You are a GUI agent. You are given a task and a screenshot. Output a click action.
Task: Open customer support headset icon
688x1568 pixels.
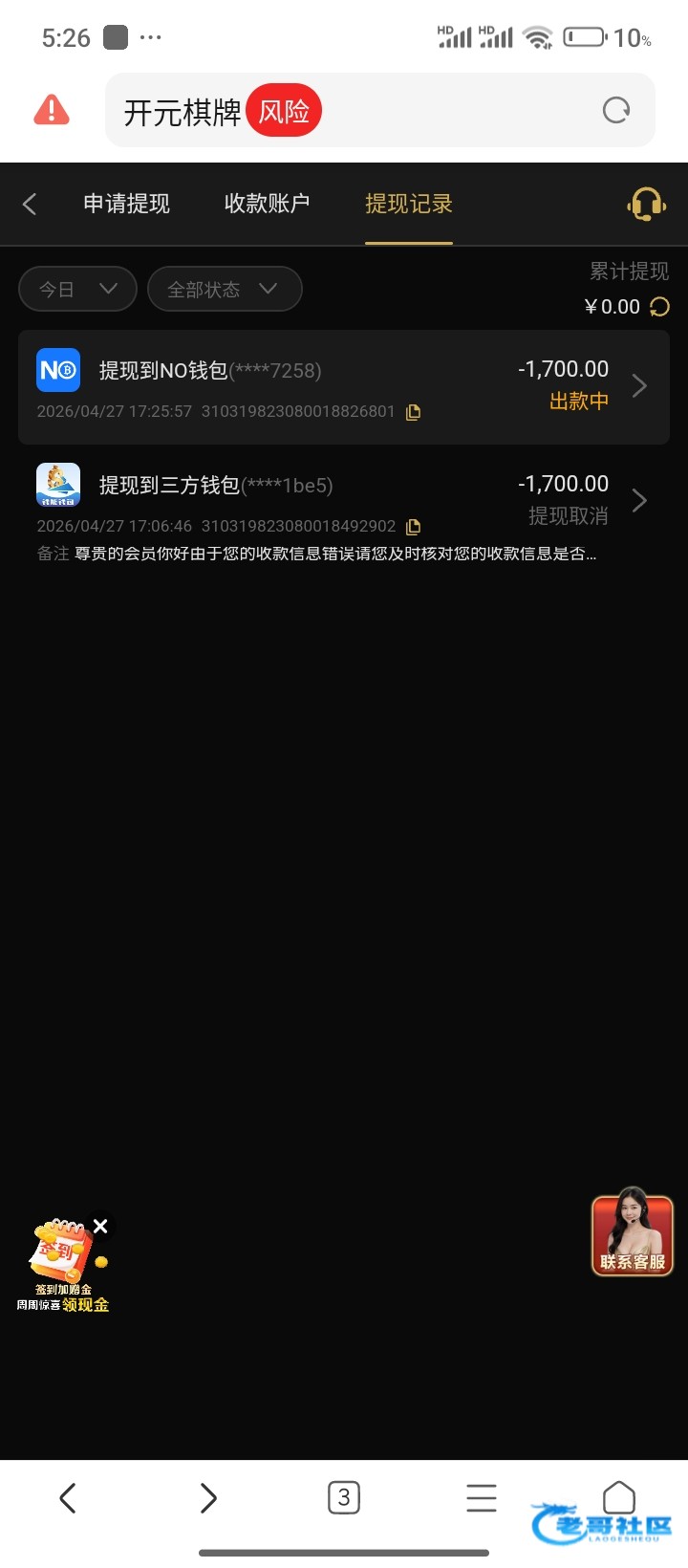click(646, 204)
